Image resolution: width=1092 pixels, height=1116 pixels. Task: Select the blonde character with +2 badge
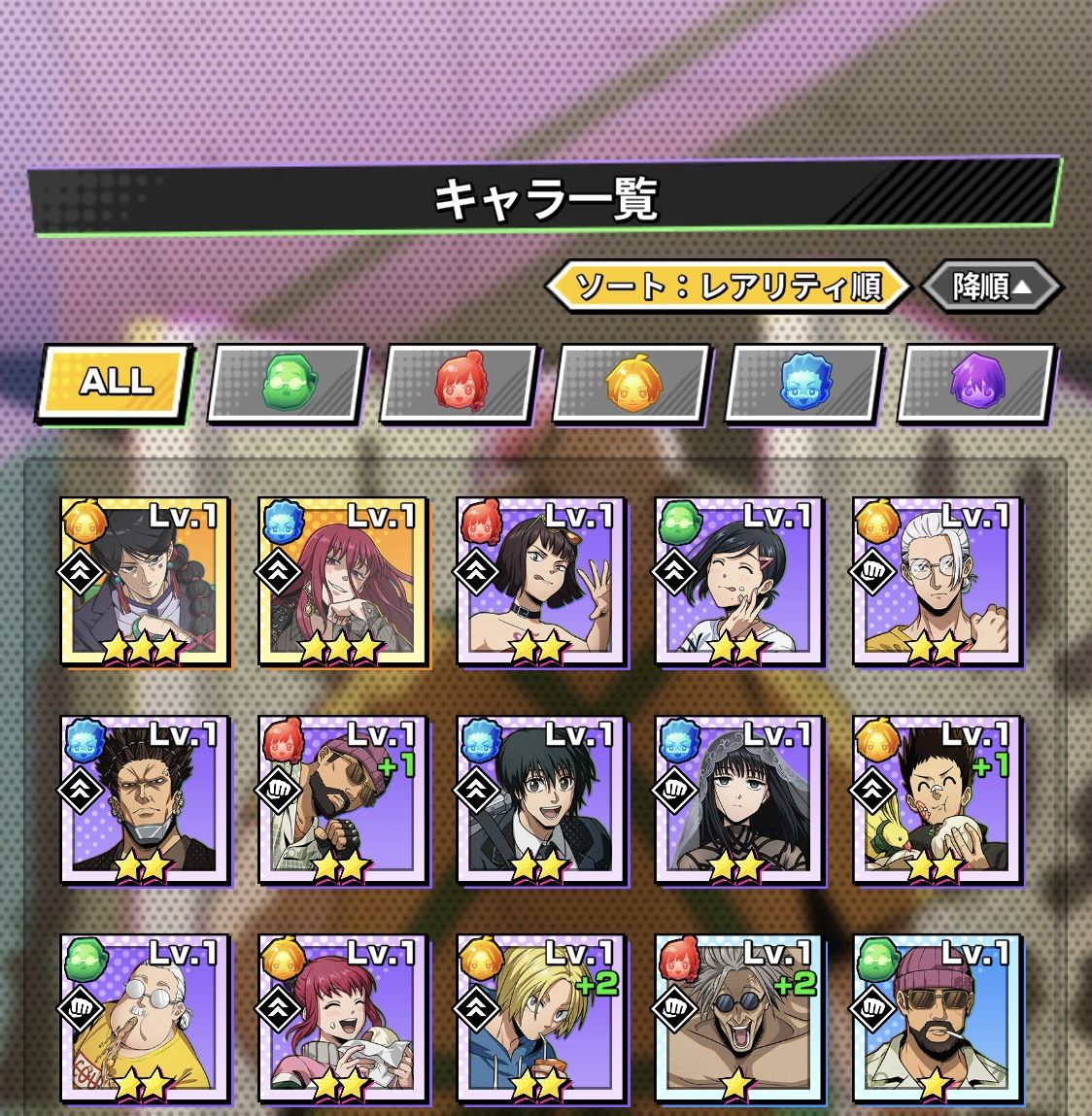541,1019
